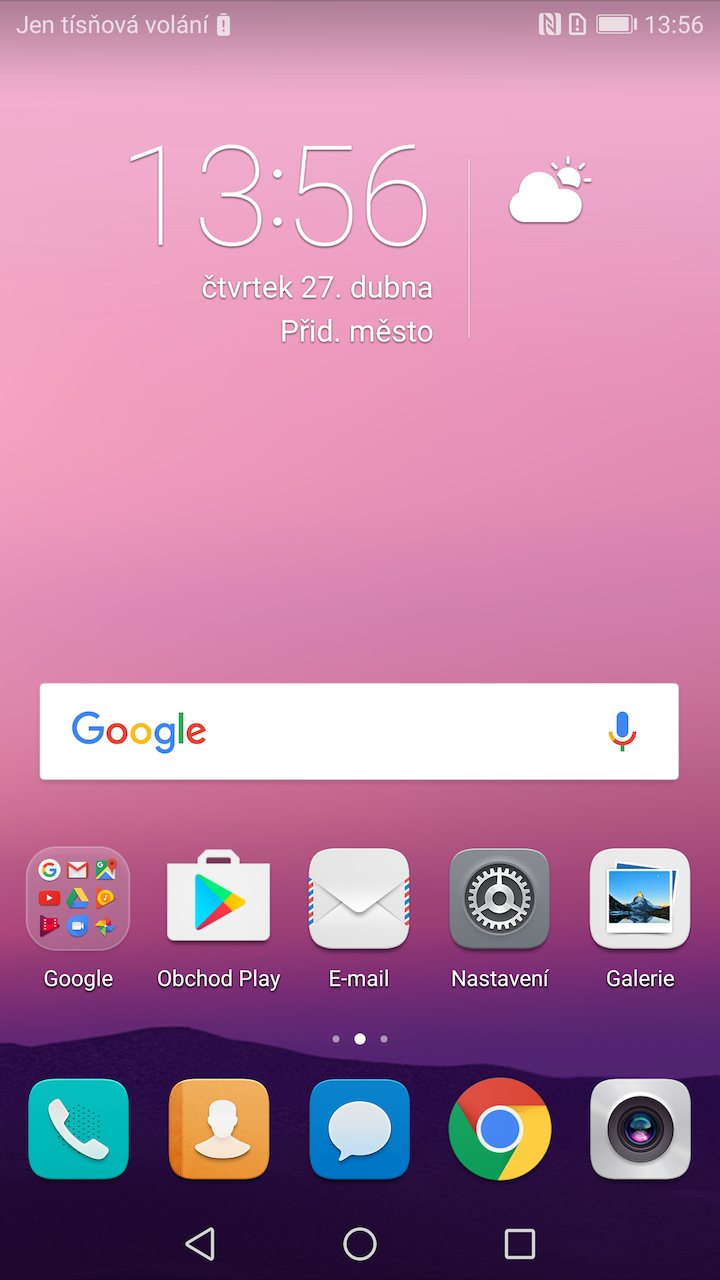This screenshot has width=720, height=1280.
Task: Launch the Chrome browser
Action: click(500, 1129)
